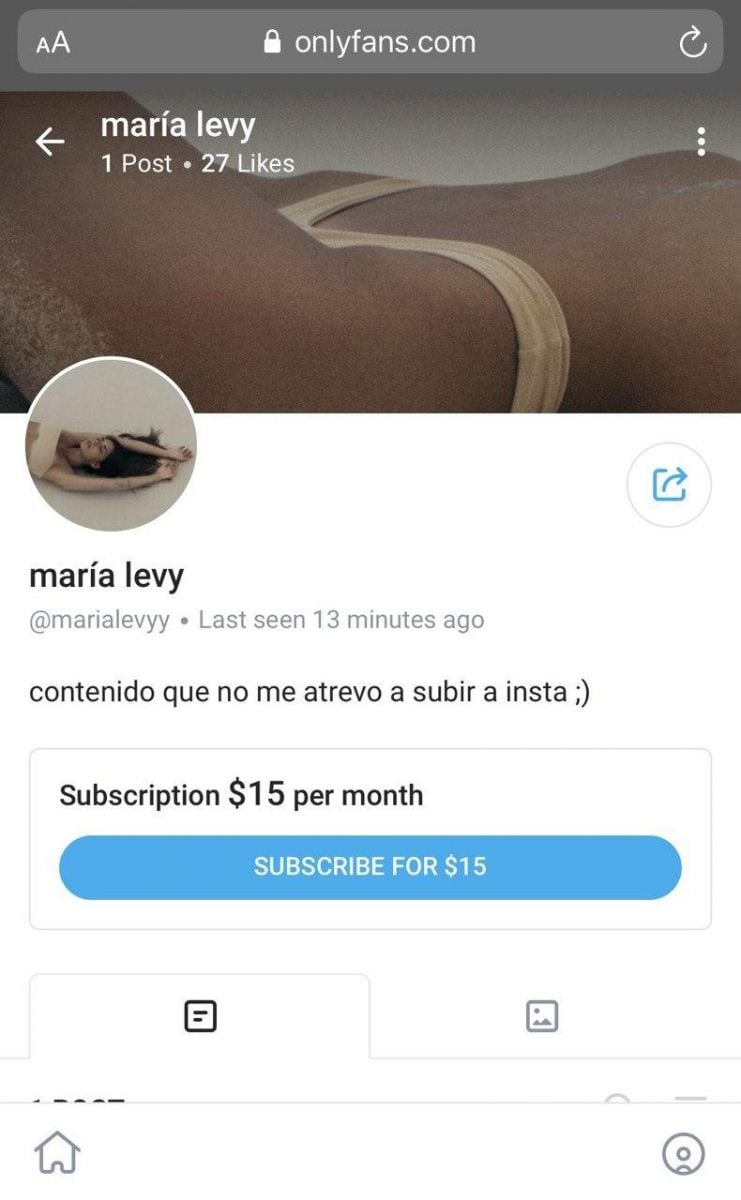Open maría levy's profile avatar
Viewport: 741px width, 1200px height.
coord(111,445)
